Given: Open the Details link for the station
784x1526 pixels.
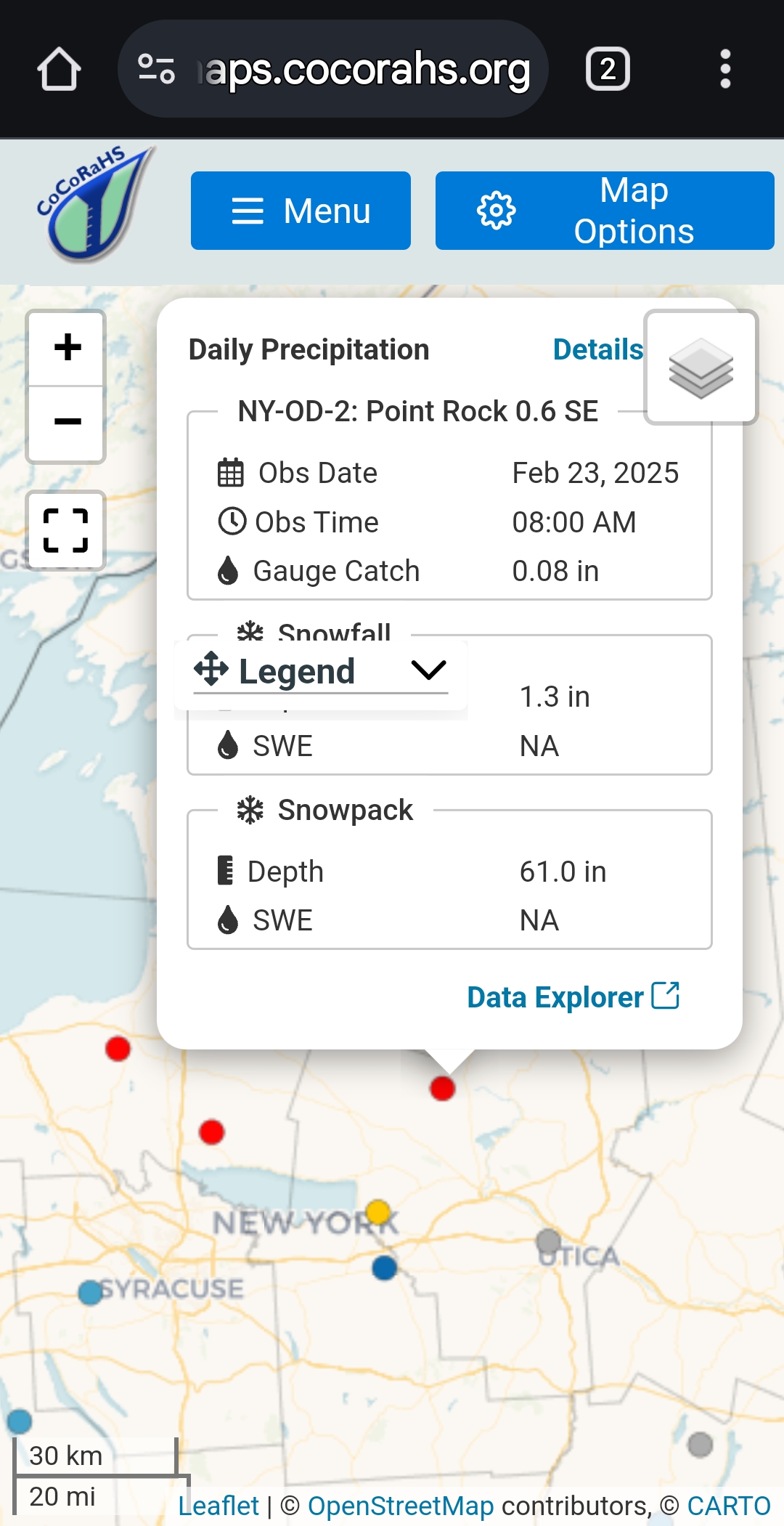Looking at the screenshot, I should pyautogui.click(x=598, y=349).
